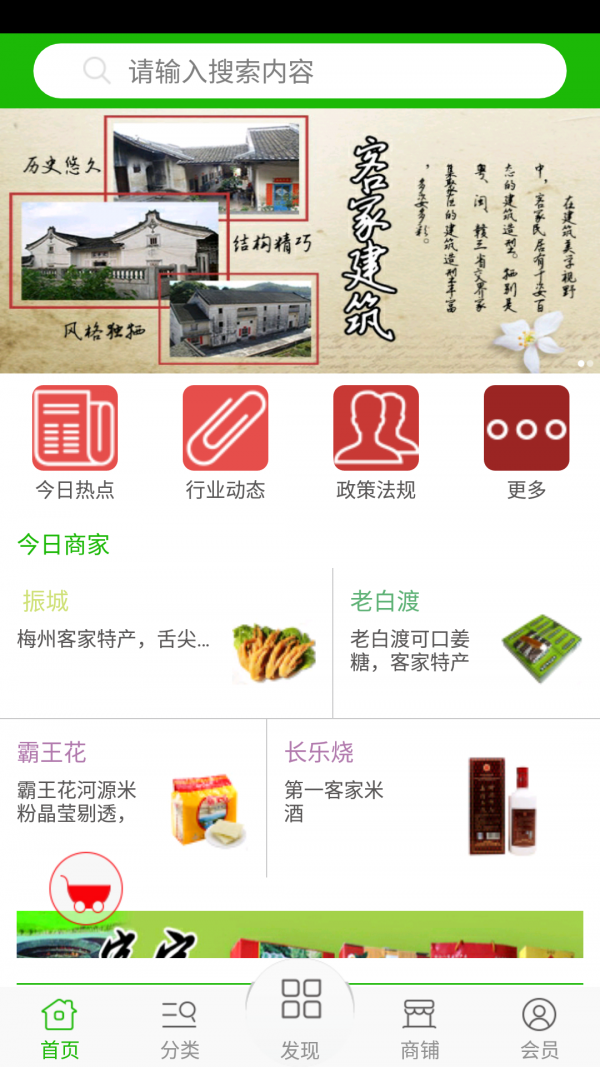The image size is (600, 1067).
Task: Open 行业动态 section
Action: [x=225, y=441]
